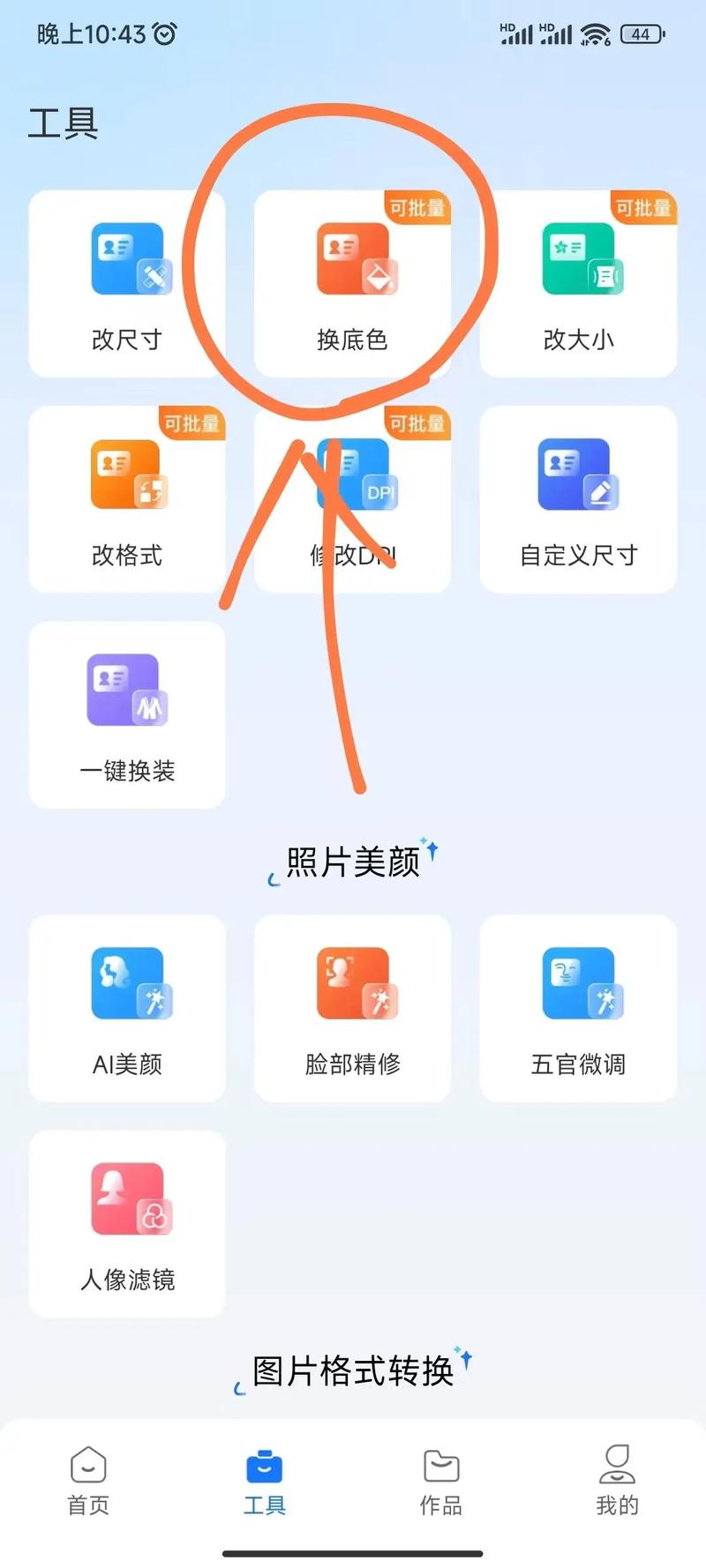The height and width of the screenshot is (1568, 706).
Task: Open the 一键换装 outfit change tool
Action: pyautogui.click(x=126, y=714)
